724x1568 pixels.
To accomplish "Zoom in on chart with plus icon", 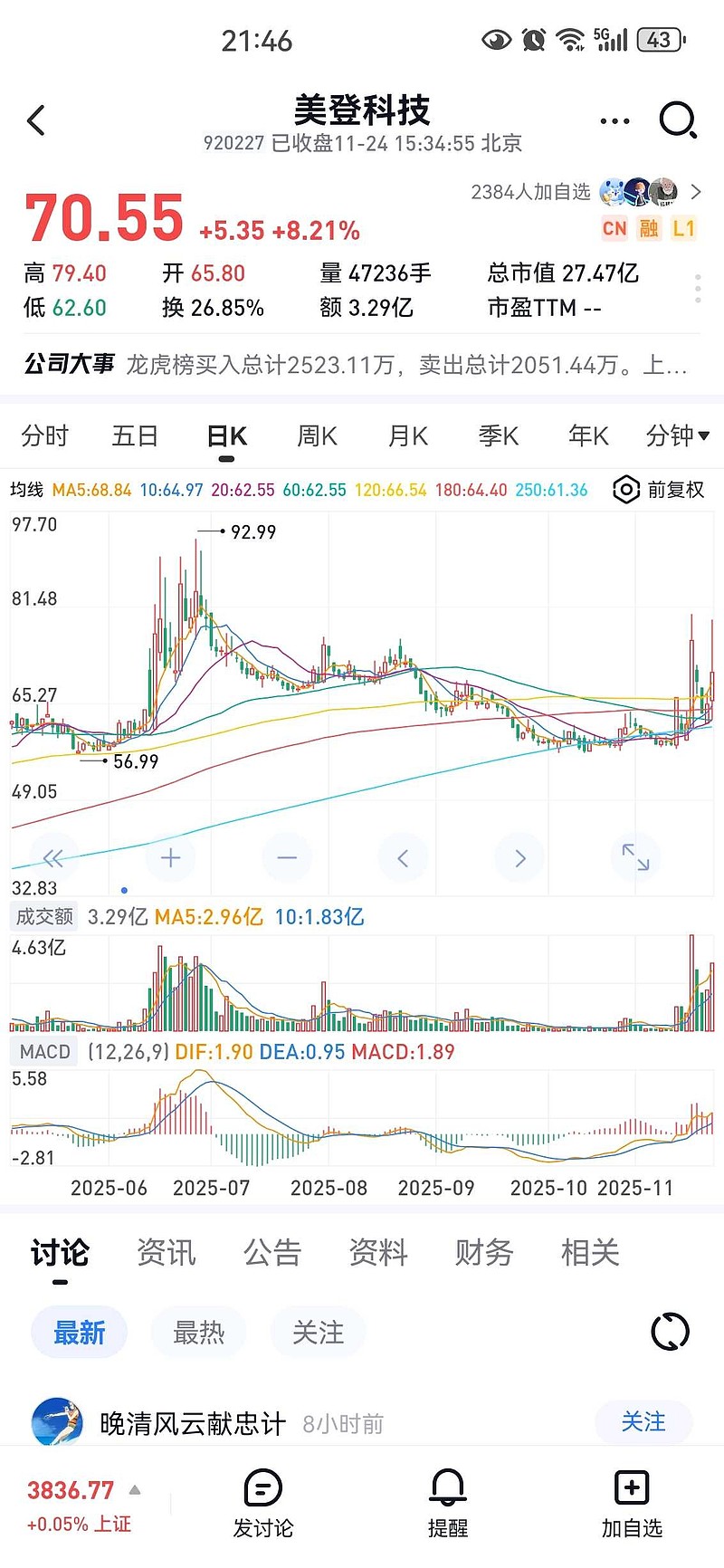I will [170, 856].
